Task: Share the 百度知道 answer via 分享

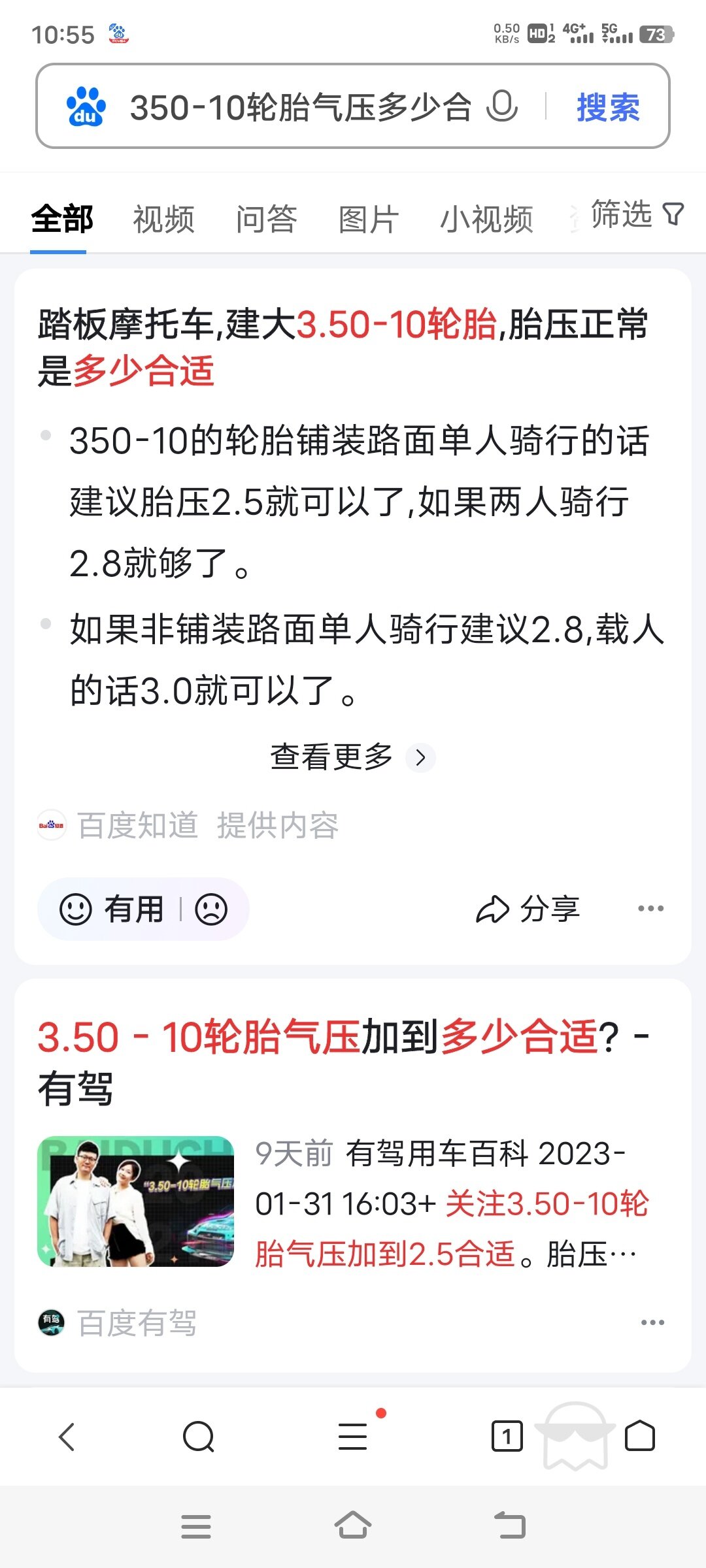Action: pos(528,909)
